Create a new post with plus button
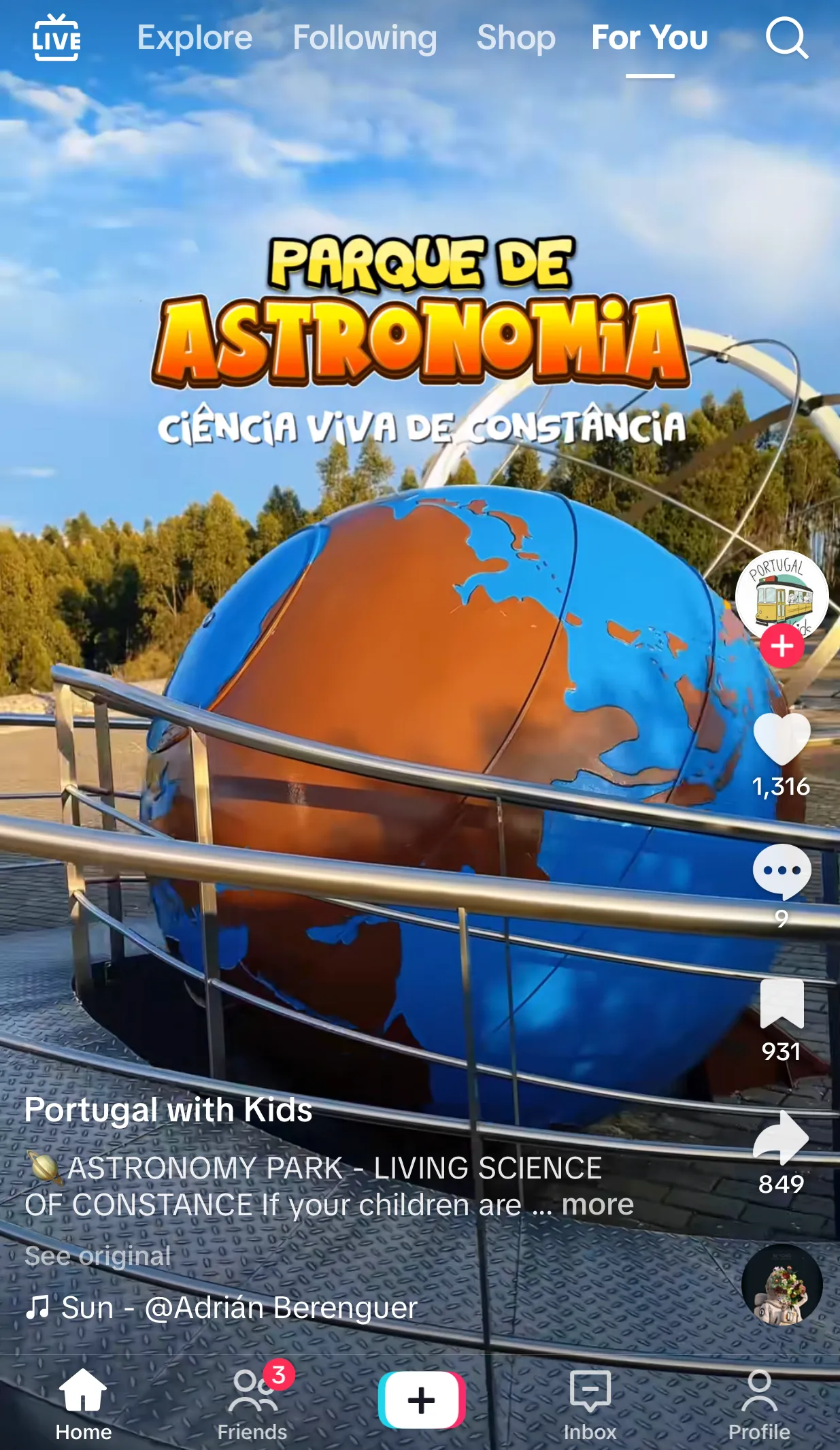This screenshot has height=1450, width=840. pyautogui.click(x=421, y=1400)
